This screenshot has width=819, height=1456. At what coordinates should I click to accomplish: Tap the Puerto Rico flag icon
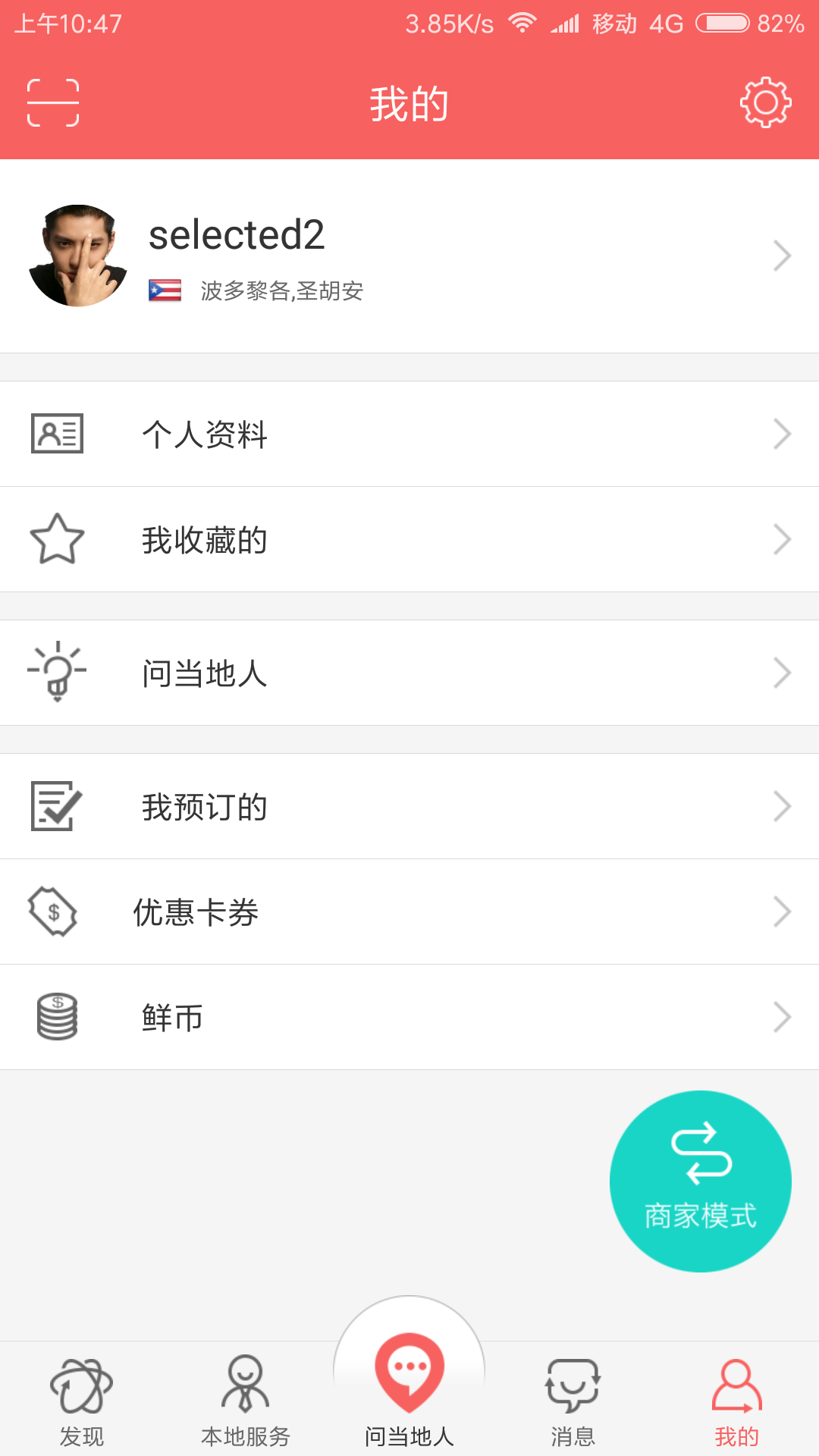tap(165, 290)
